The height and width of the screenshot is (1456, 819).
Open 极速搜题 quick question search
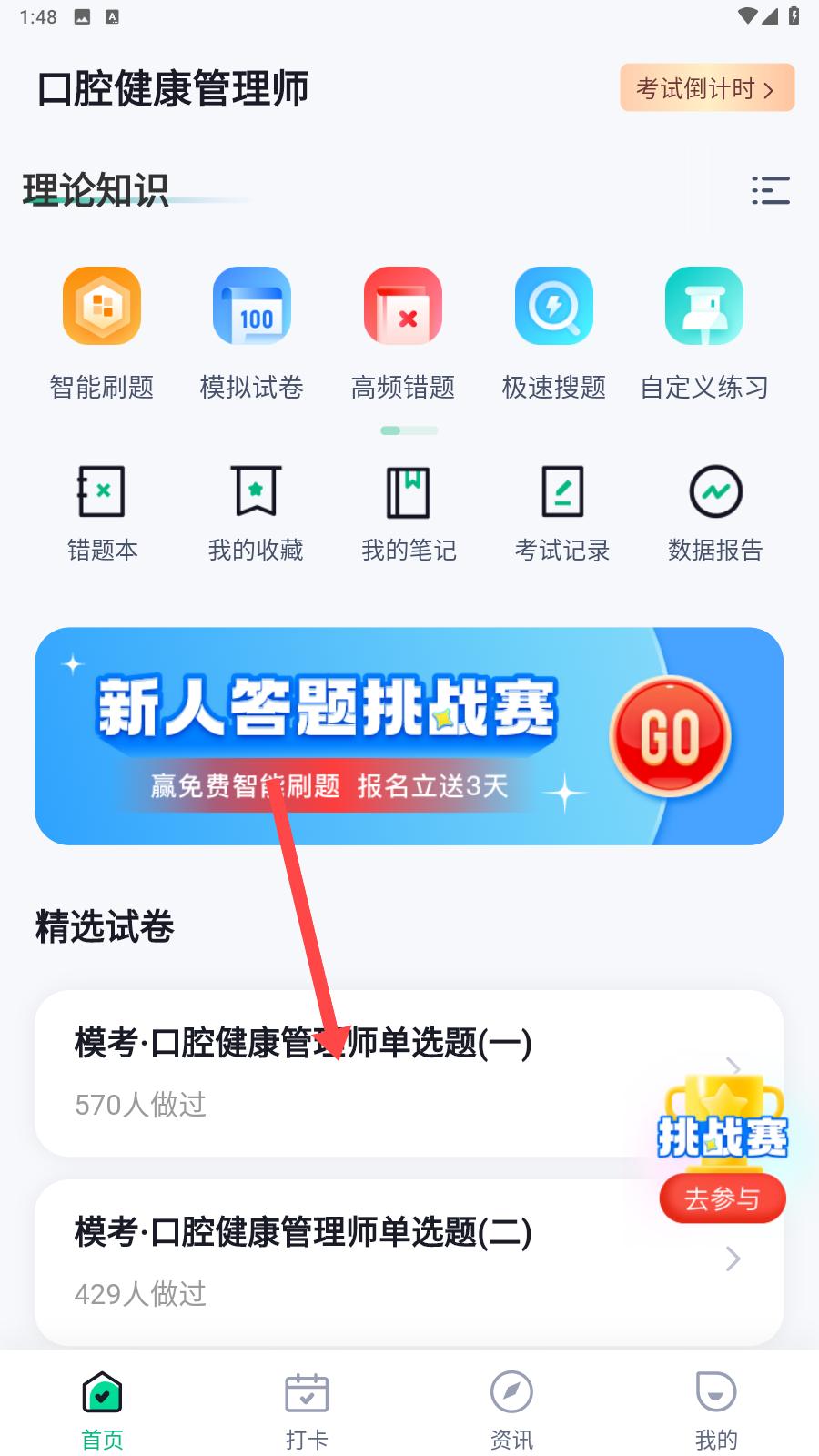[x=554, y=333]
